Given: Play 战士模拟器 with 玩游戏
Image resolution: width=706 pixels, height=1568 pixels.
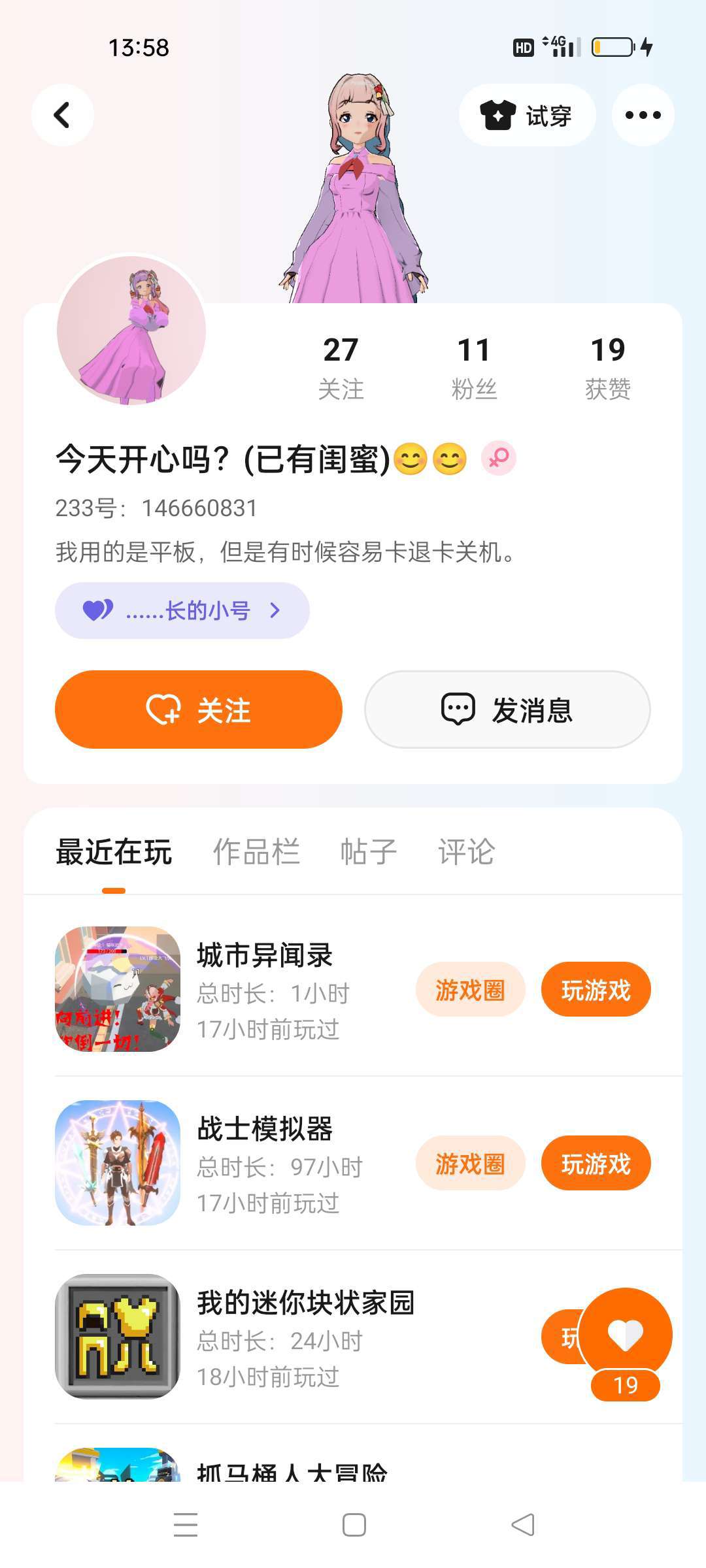Looking at the screenshot, I should point(596,1163).
